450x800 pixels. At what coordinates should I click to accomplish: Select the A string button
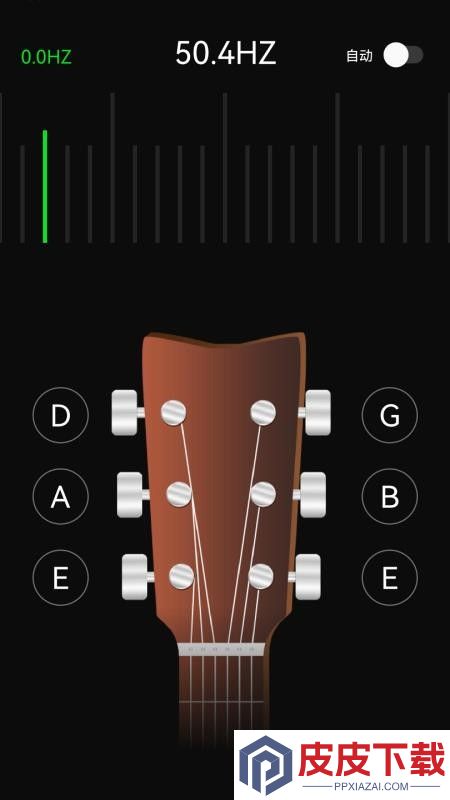coord(60,496)
